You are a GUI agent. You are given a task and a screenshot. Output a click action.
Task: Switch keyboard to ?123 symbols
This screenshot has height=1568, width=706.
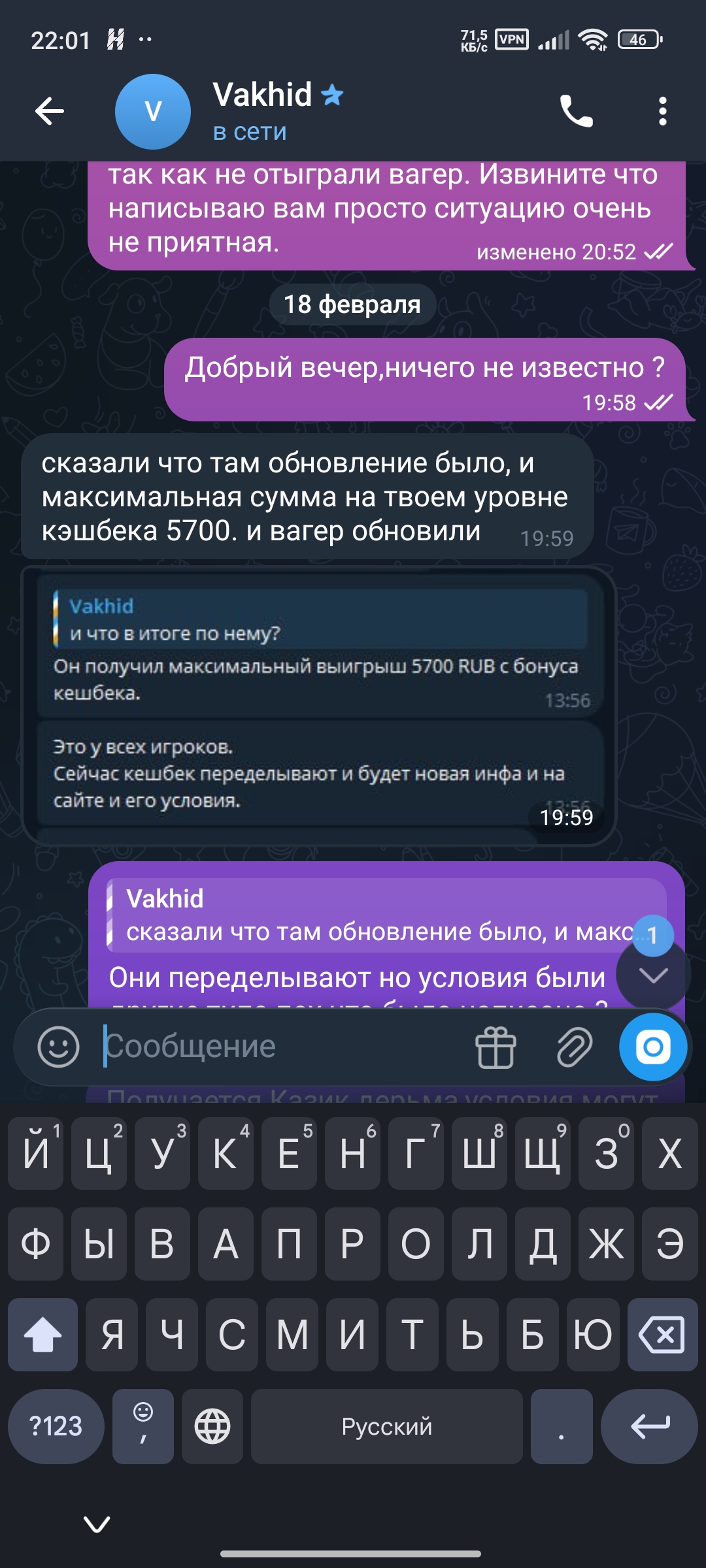56,1426
